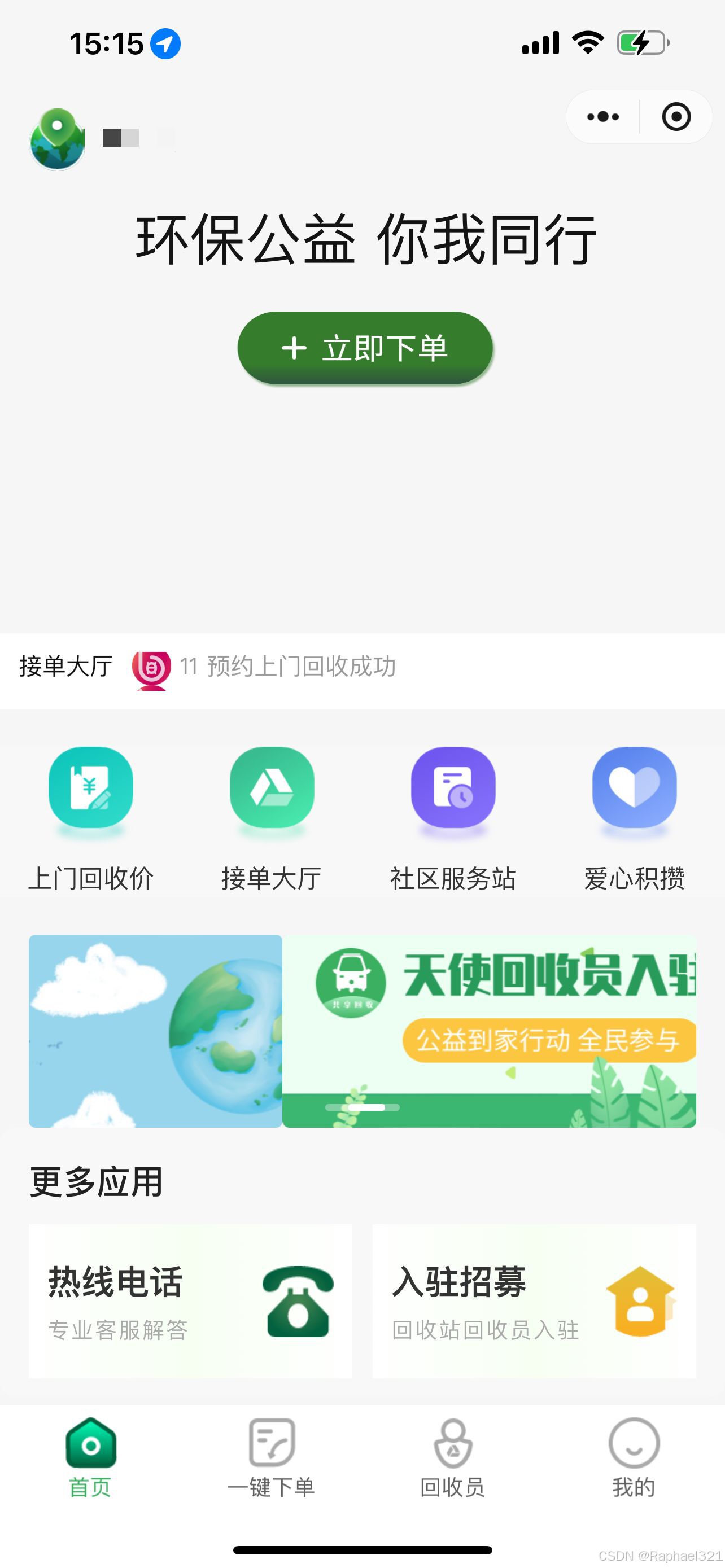Tap the circular close capsule at top right
The image size is (725, 1568).
[676, 117]
